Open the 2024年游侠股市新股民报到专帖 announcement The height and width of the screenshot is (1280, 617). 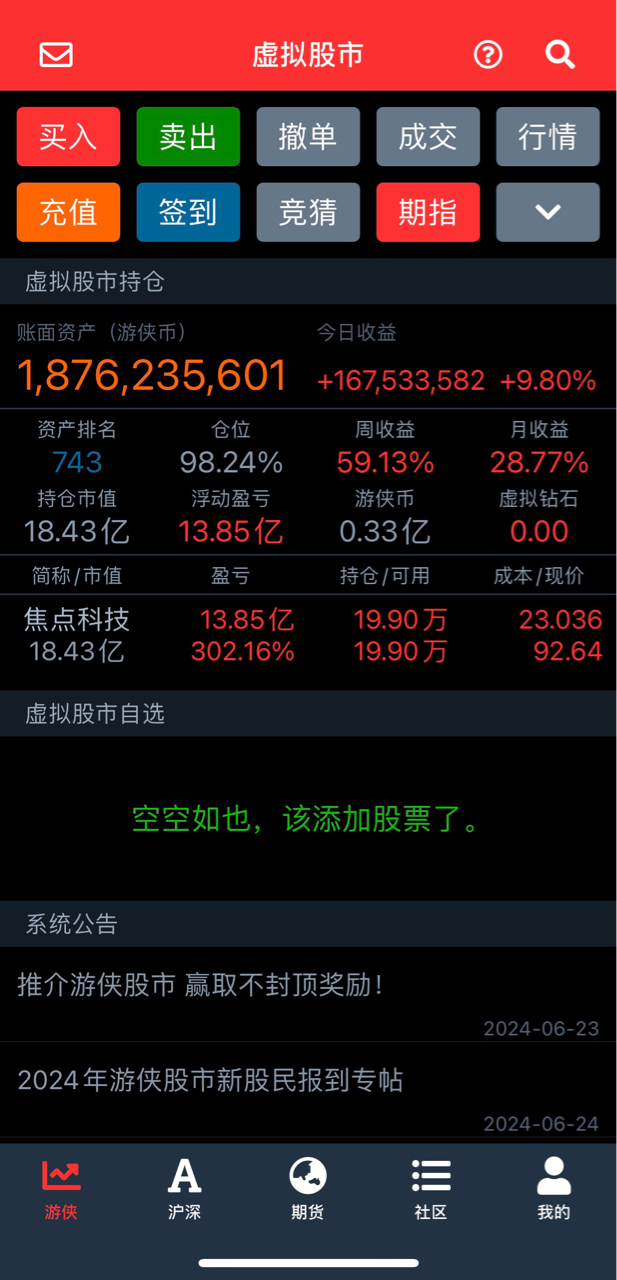click(x=308, y=1091)
